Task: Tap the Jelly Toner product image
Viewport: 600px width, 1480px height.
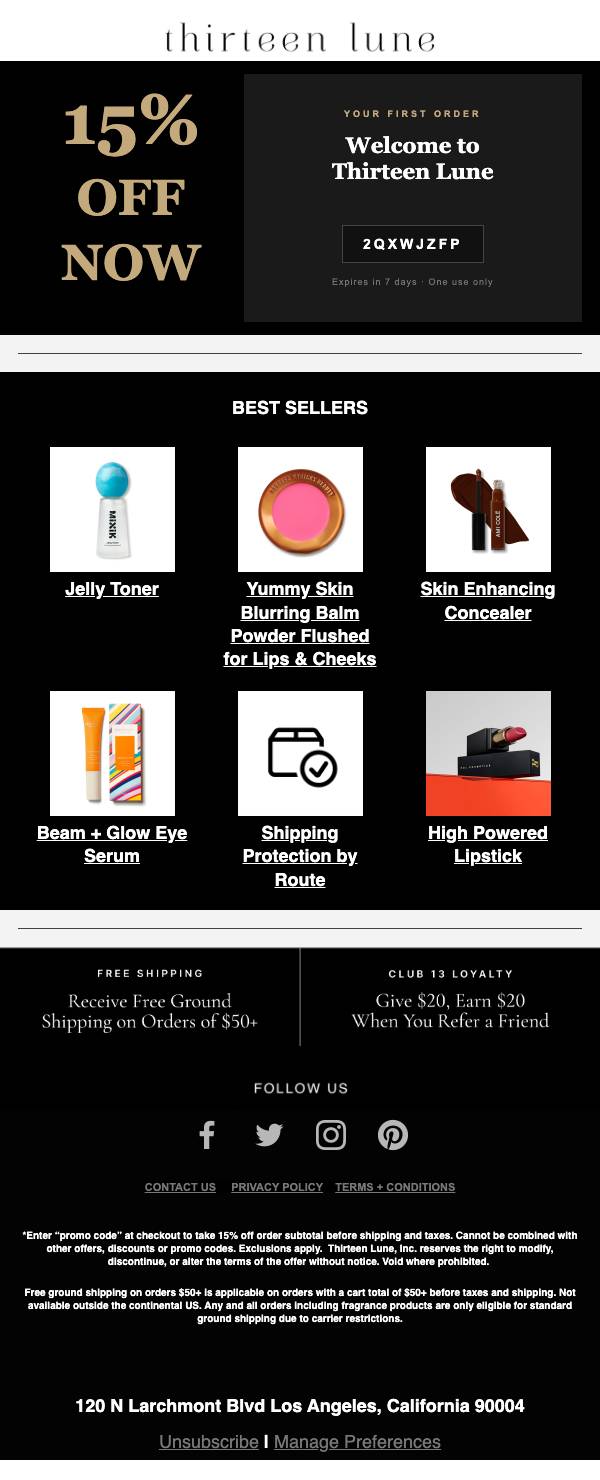Action: pyautogui.click(x=112, y=509)
